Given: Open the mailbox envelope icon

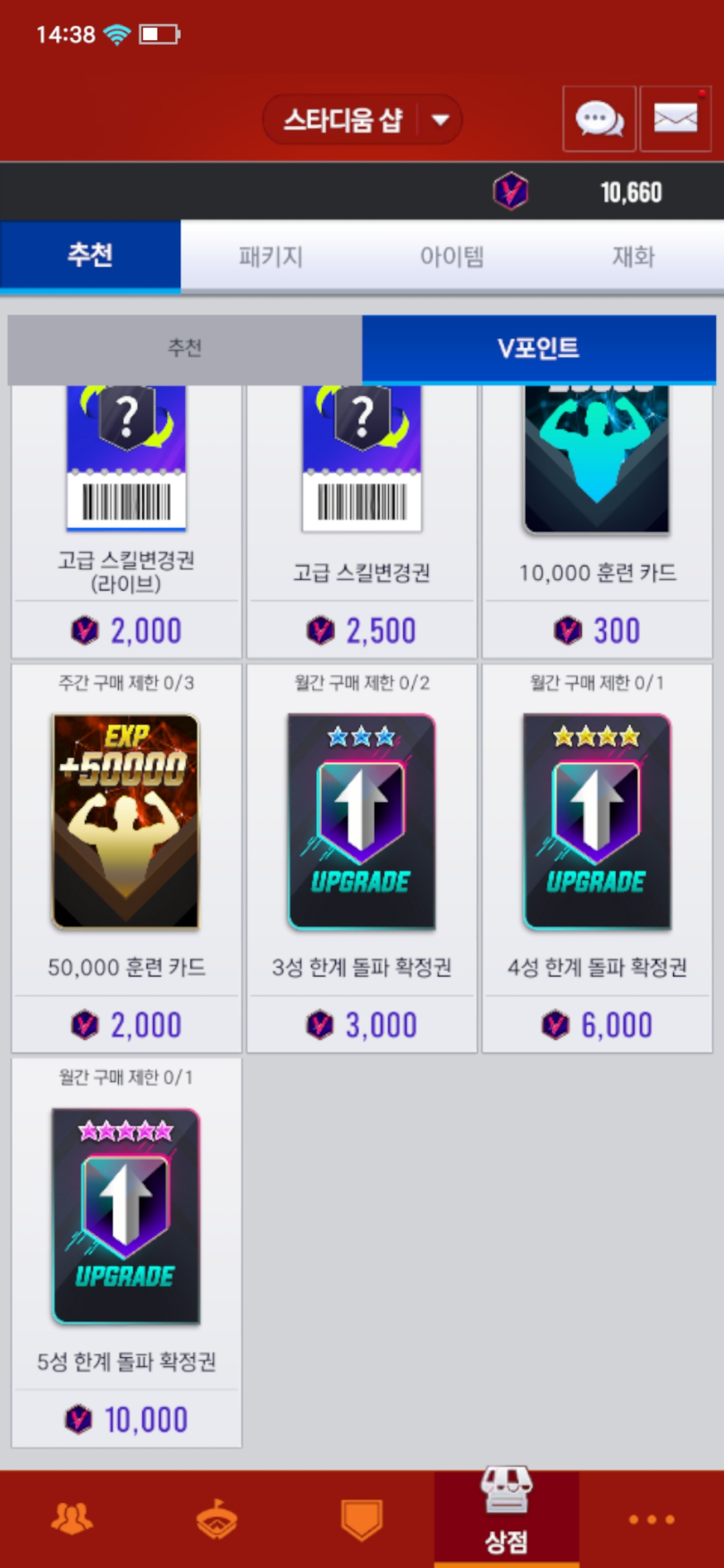Looking at the screenshot, I should click(676, 119).
